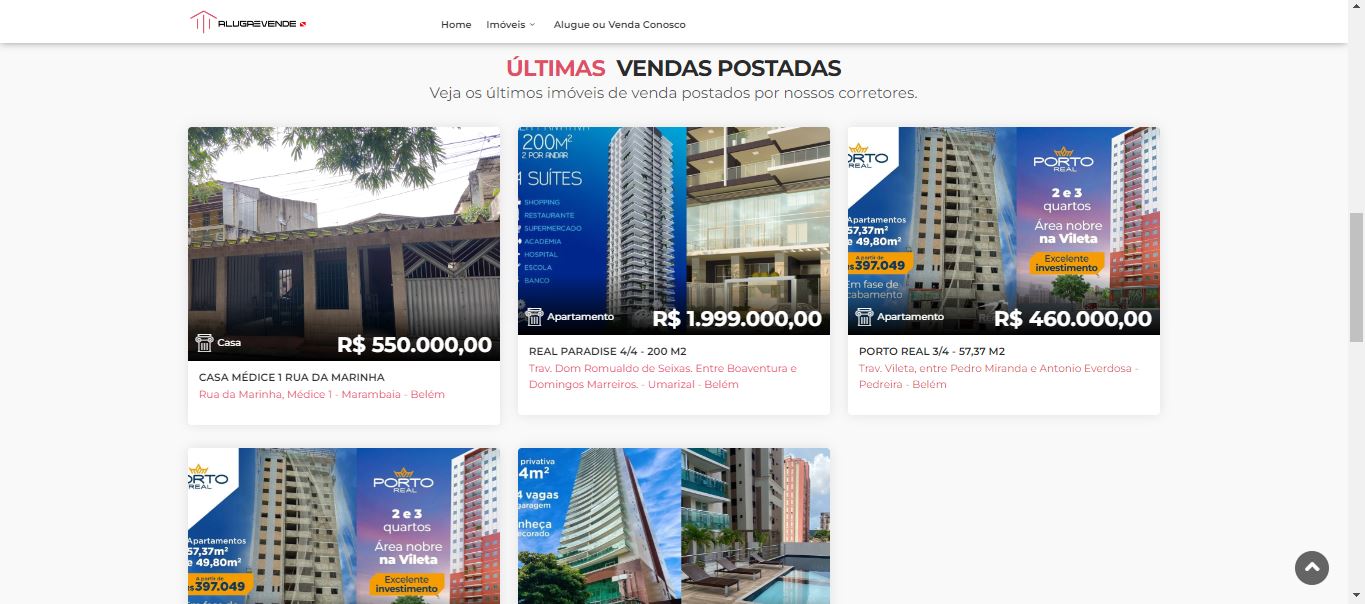Image resolution: width=1365 pixels, height=604 pixels.
Task: Open the Home navigation link
Action: (456, 25)
